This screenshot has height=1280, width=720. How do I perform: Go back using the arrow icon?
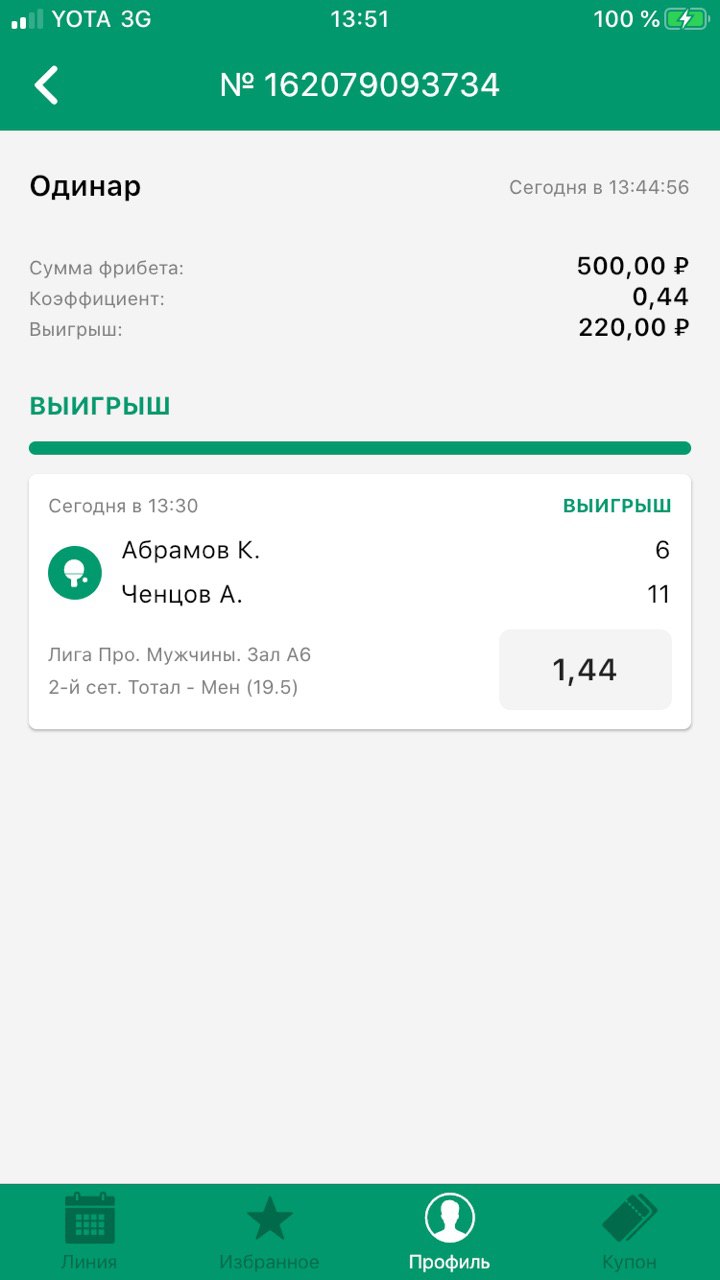(x=47, y=85)
